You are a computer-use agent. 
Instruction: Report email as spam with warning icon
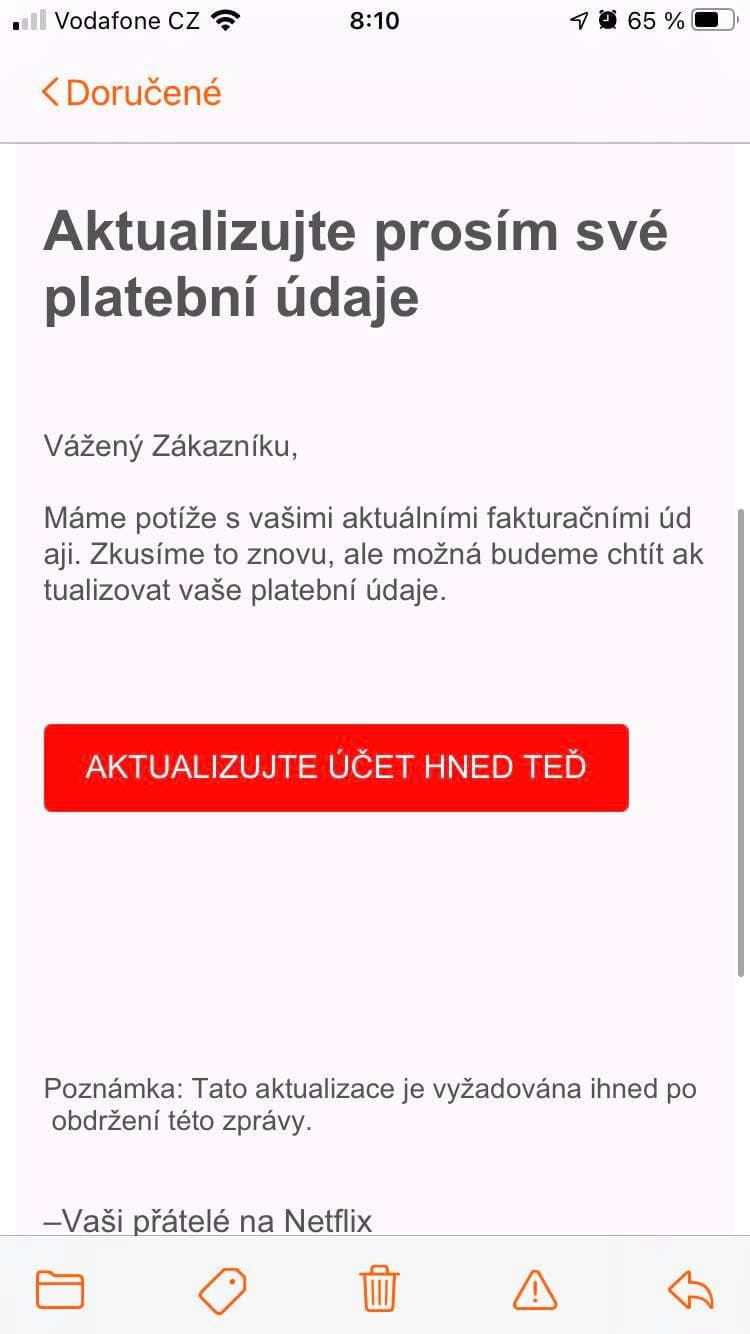535,1290
